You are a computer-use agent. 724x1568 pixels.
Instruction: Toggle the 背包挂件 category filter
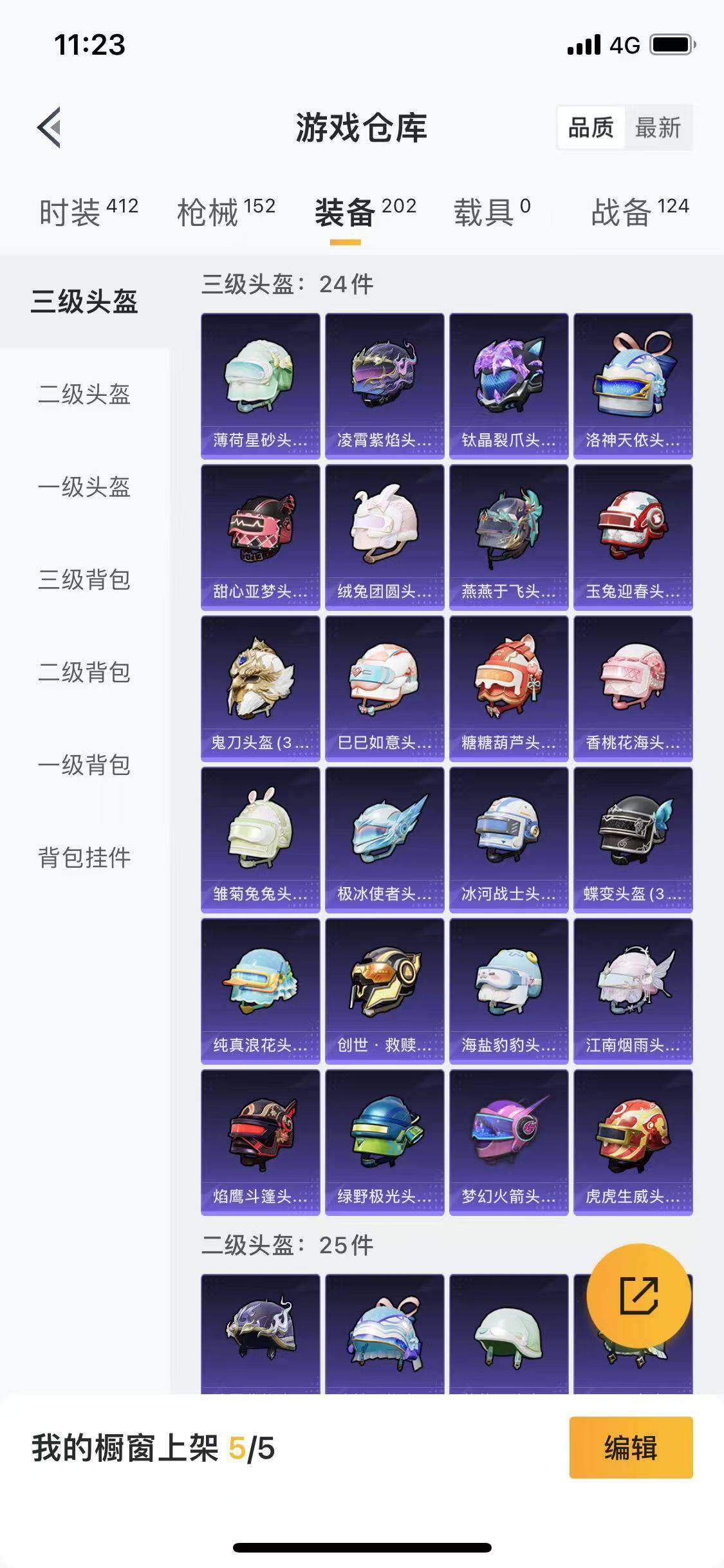click(x=84, y=857)
